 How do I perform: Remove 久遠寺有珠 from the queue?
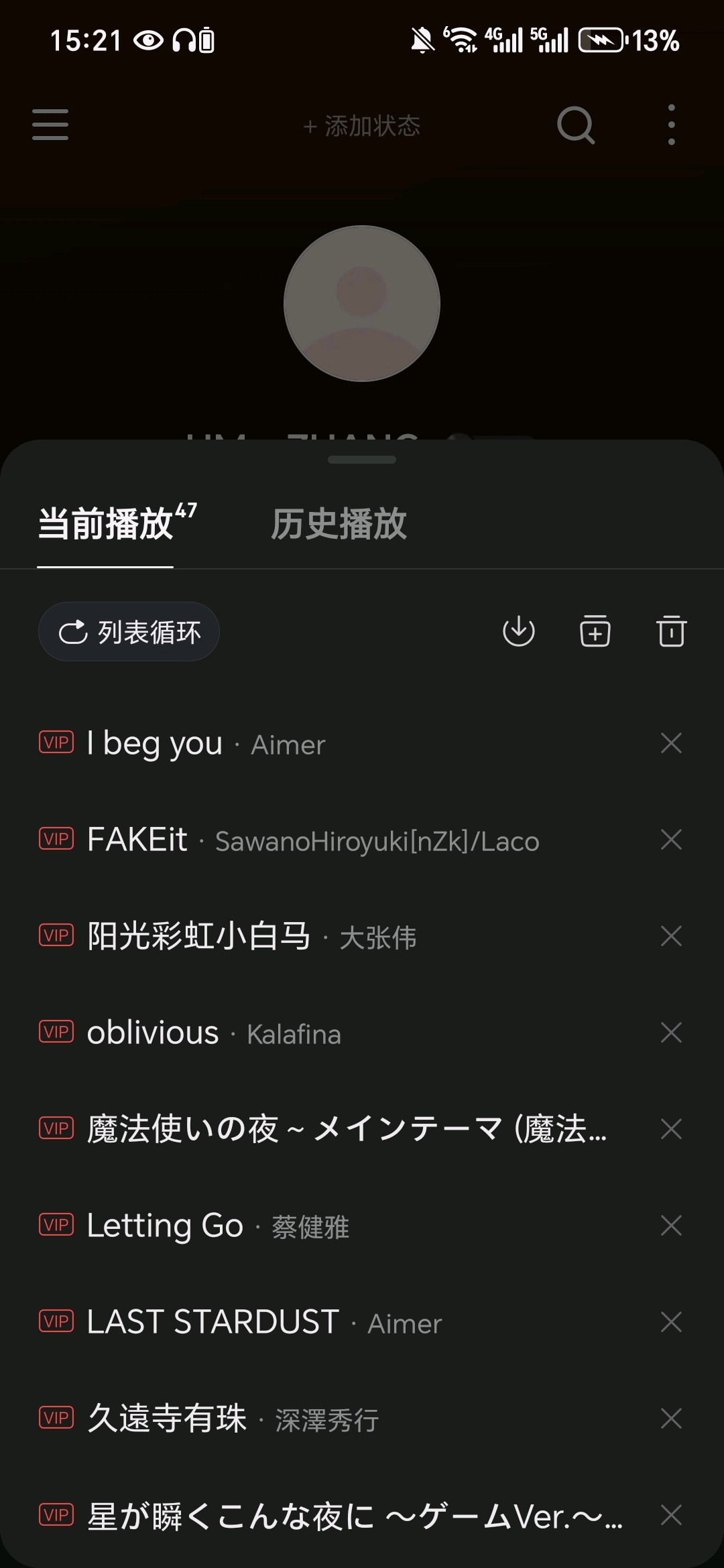pyautogui.click(x=671, y=1419)
